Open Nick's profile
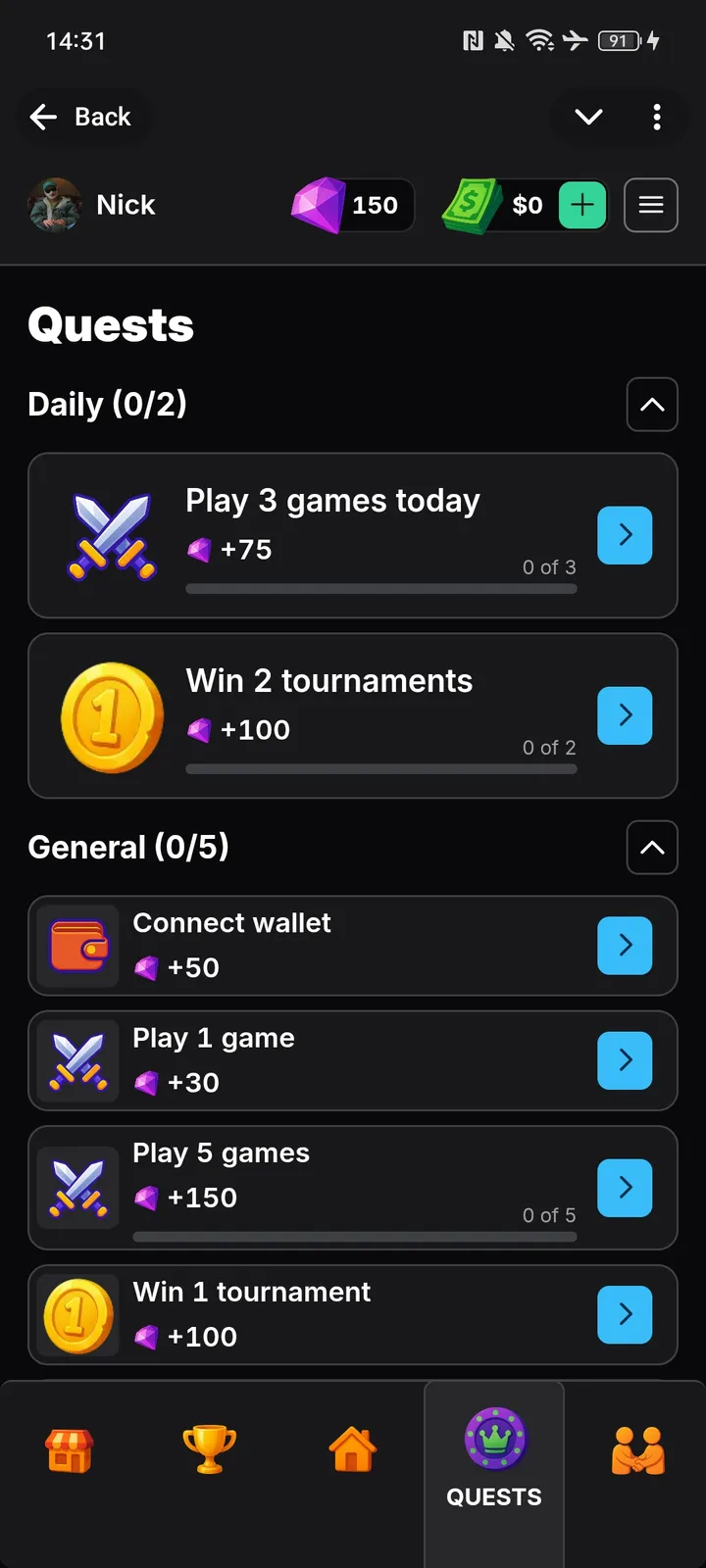706x1568 pixels. (x=92, y=205)
